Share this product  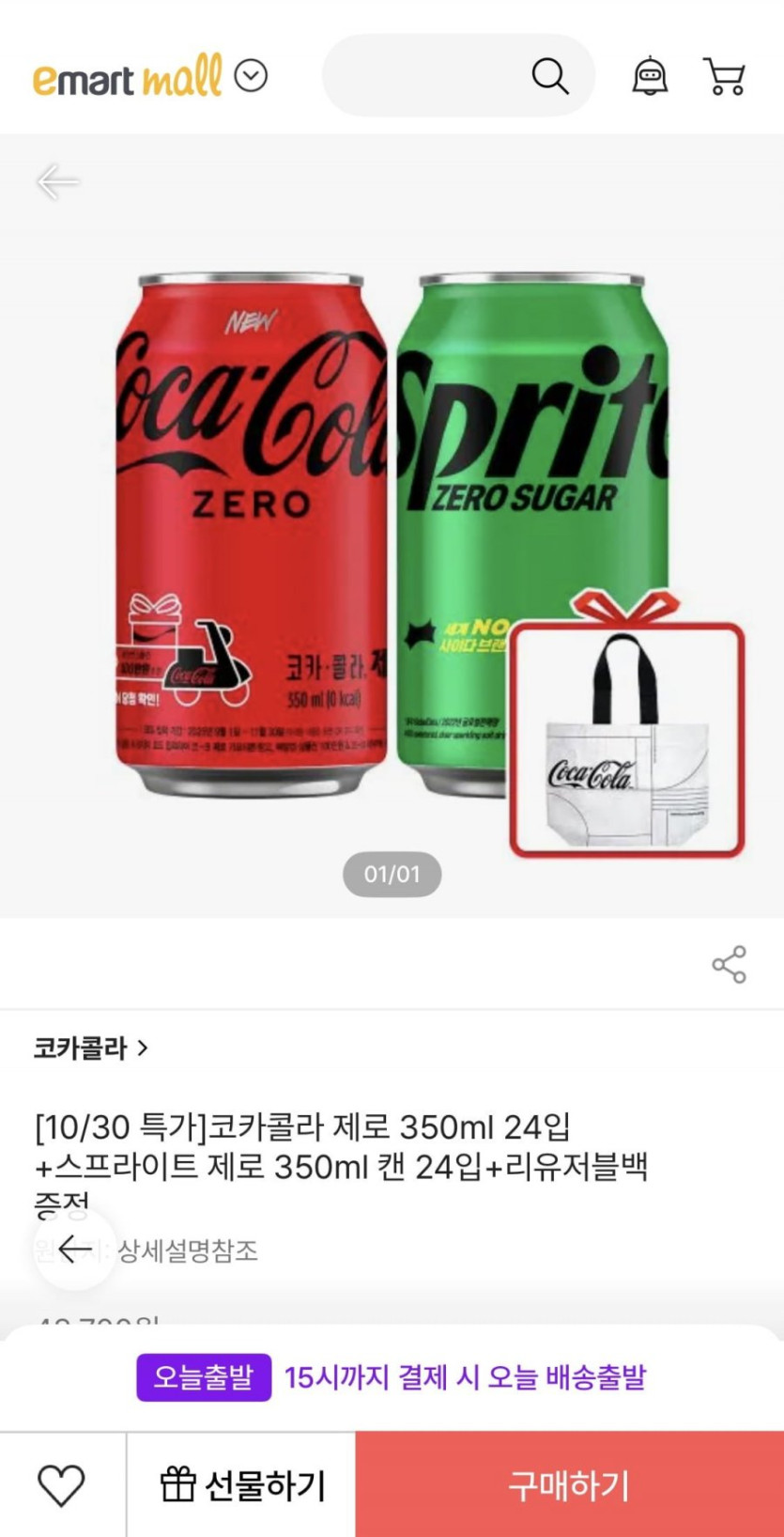tap(729, 964)
